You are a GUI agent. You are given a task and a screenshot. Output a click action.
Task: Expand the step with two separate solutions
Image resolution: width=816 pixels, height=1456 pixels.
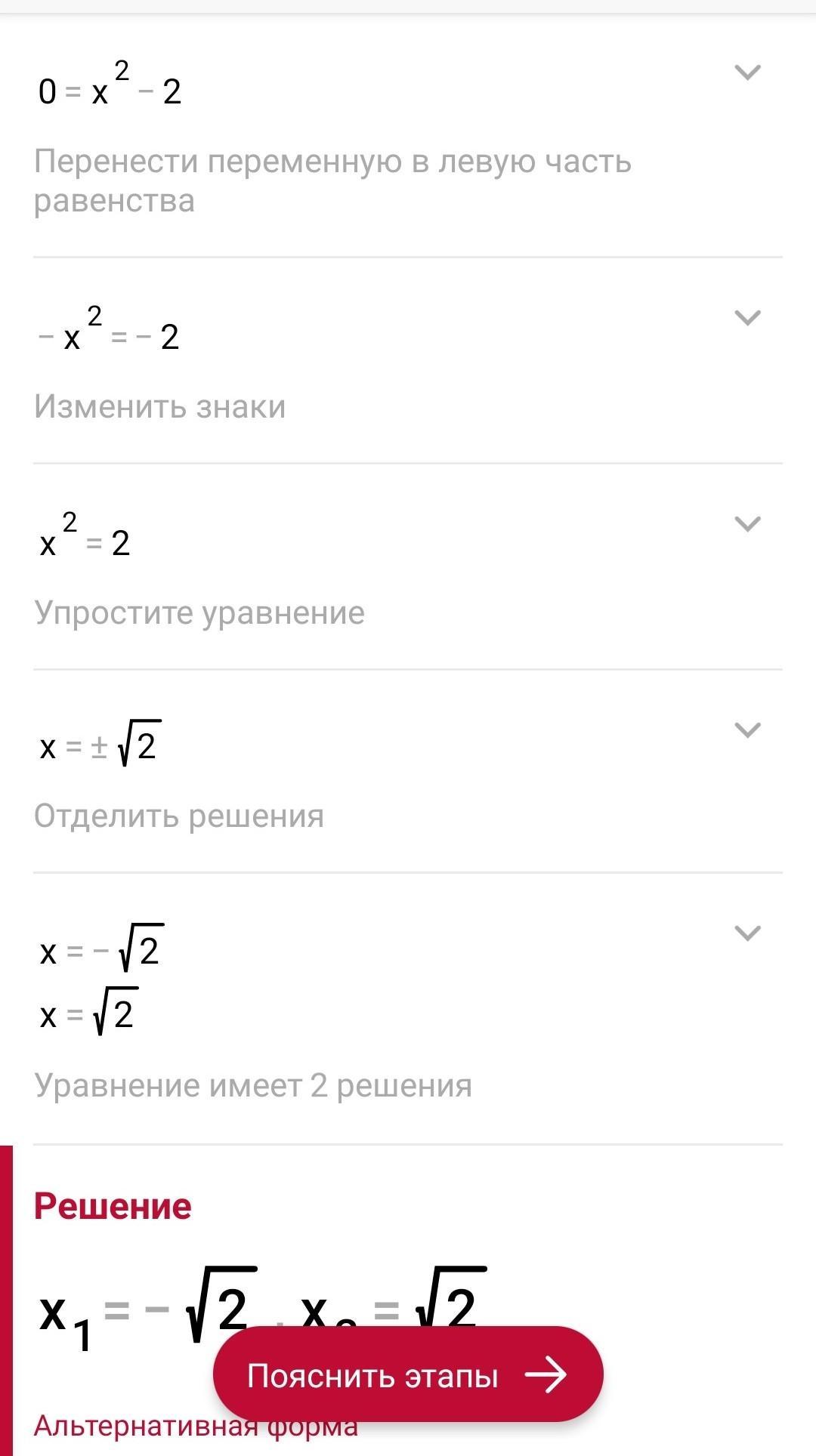point(747,933)
